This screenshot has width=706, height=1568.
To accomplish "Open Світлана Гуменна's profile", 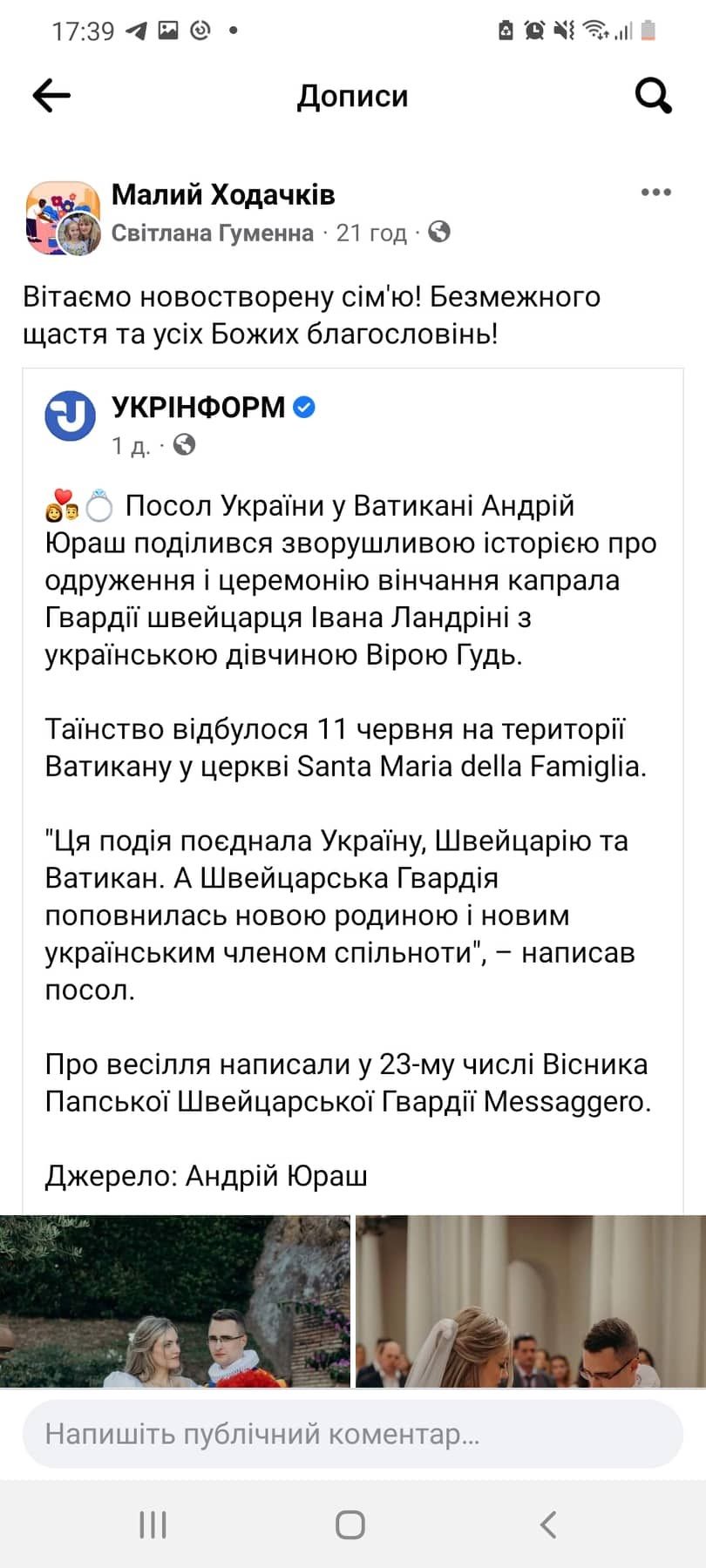I will 213,233.
